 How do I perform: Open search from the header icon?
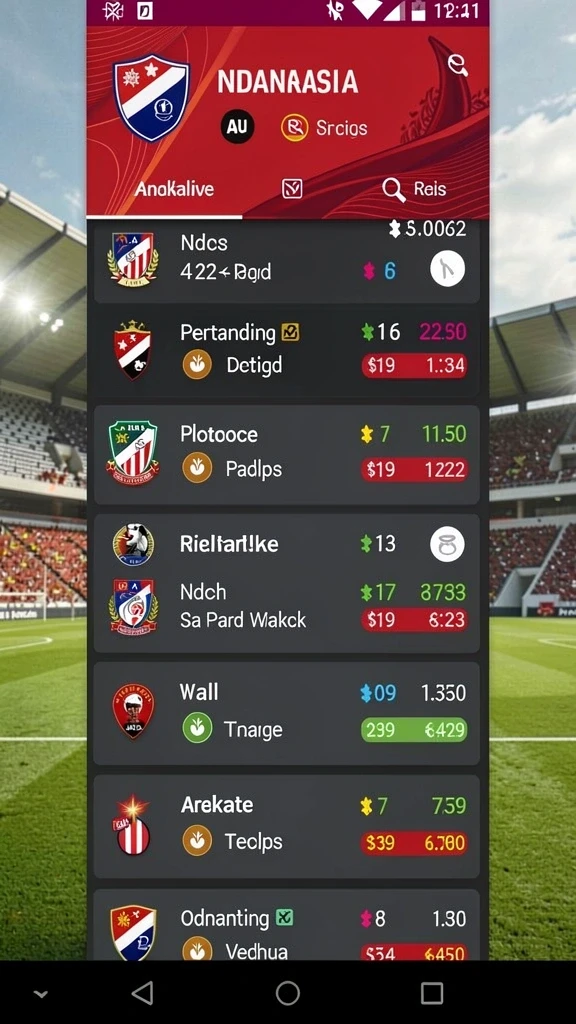457,66
